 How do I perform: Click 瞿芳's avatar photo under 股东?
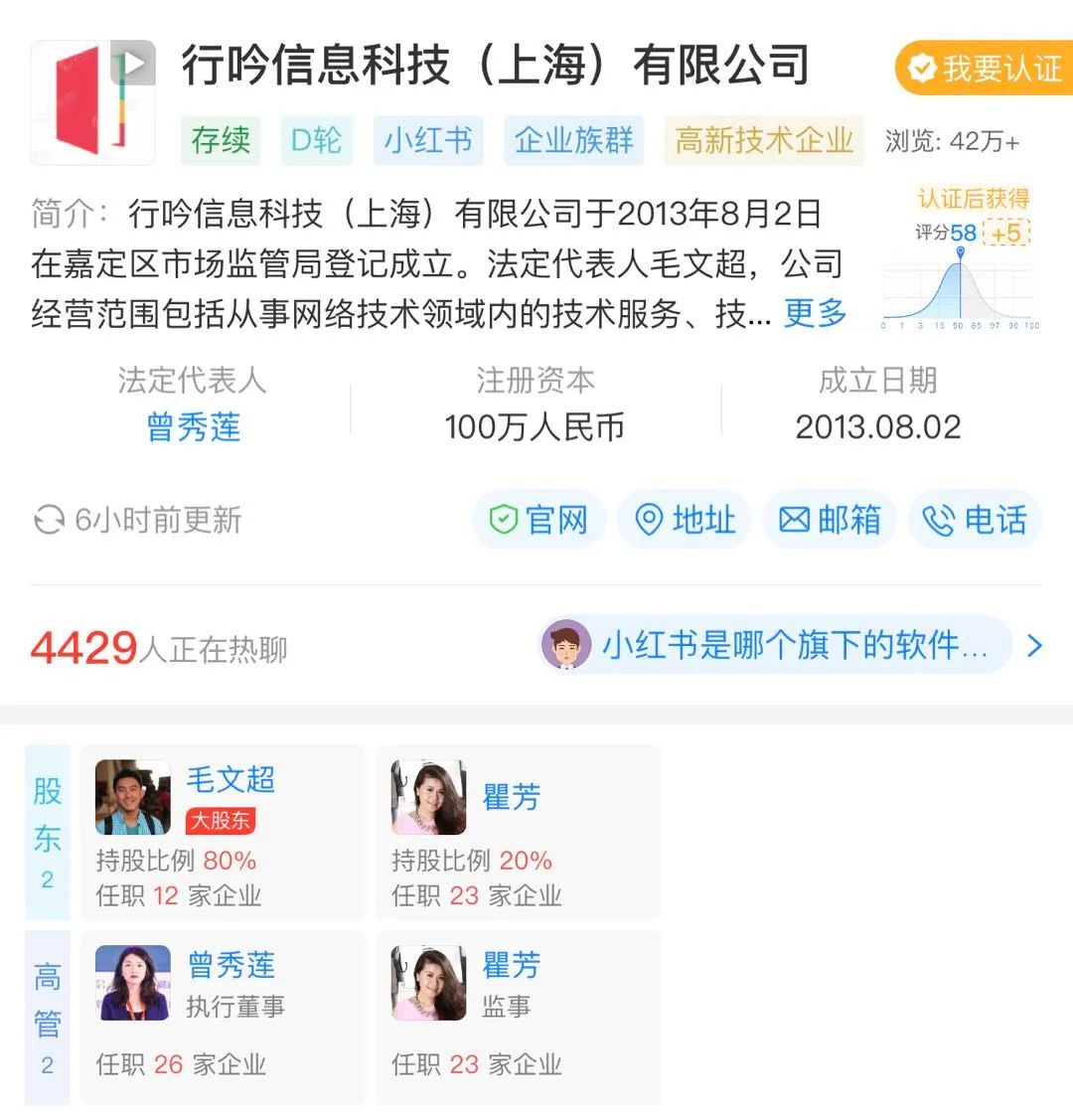(427, 797)
